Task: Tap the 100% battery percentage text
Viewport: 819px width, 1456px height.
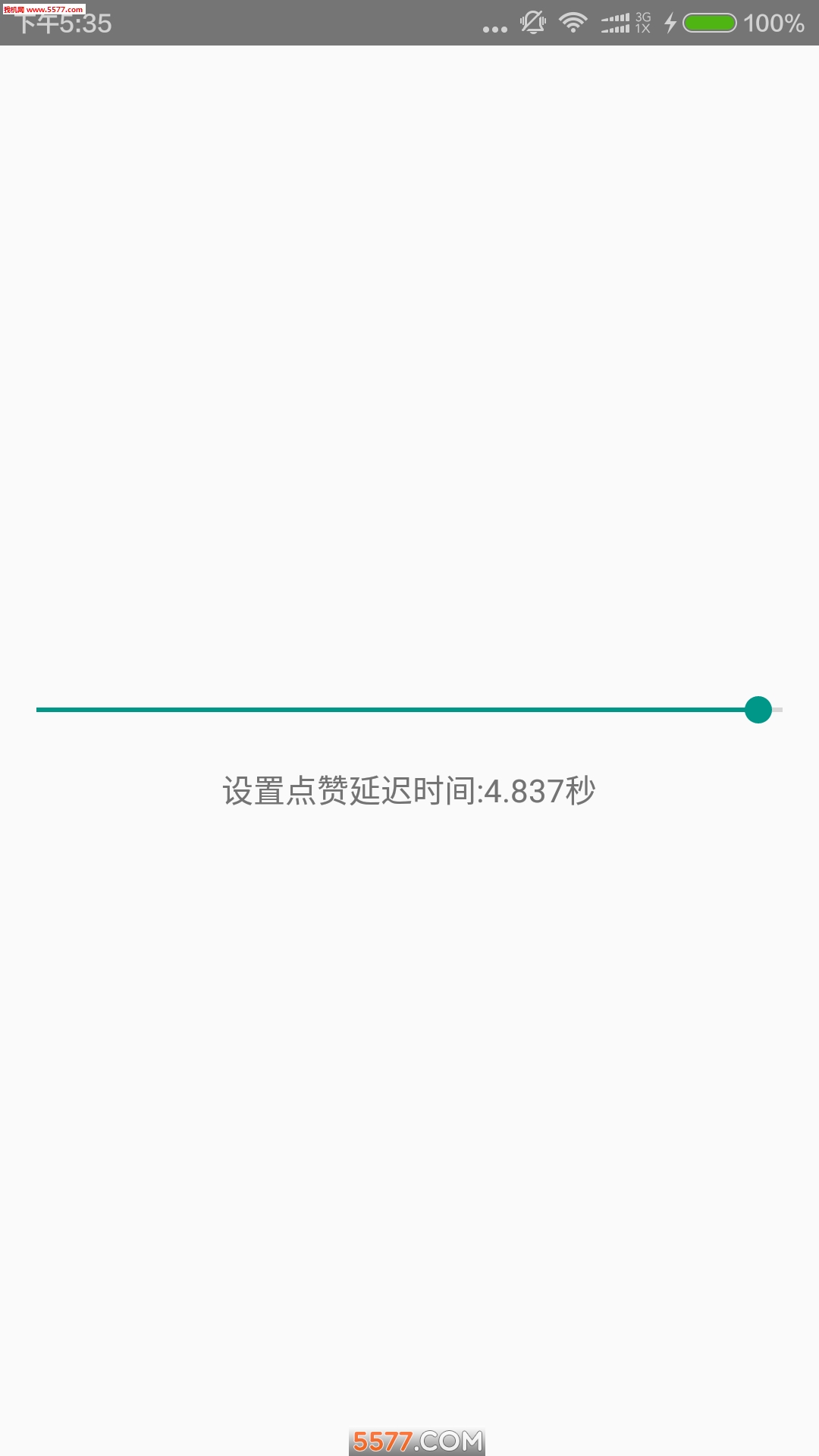Action: (773, 23)
